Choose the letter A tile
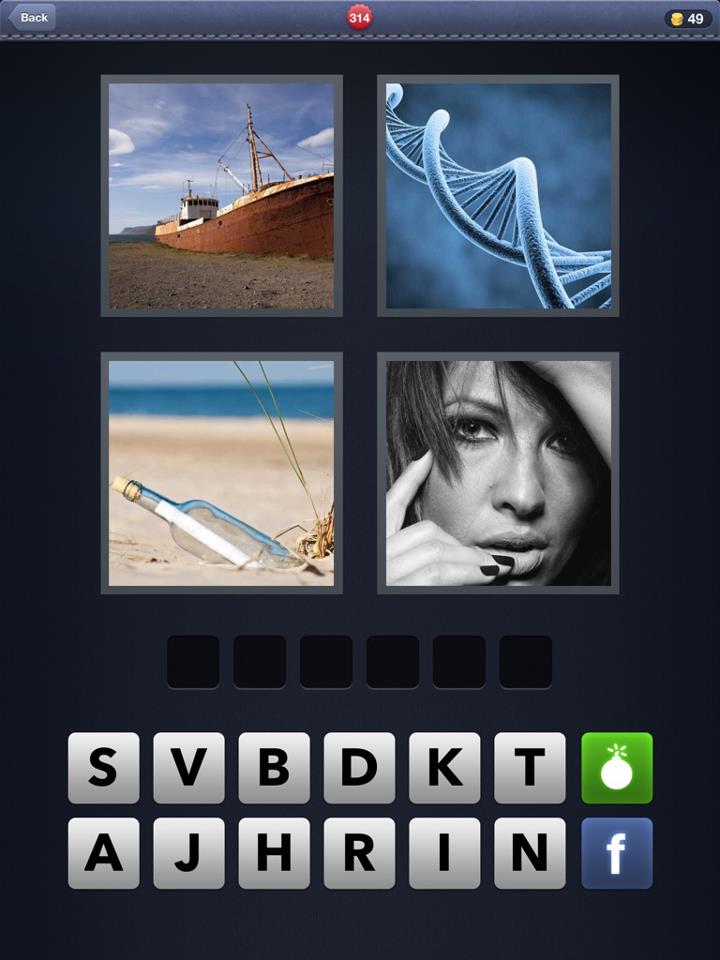720x960 pixels. pyautogui.click(x=103, y=853)
